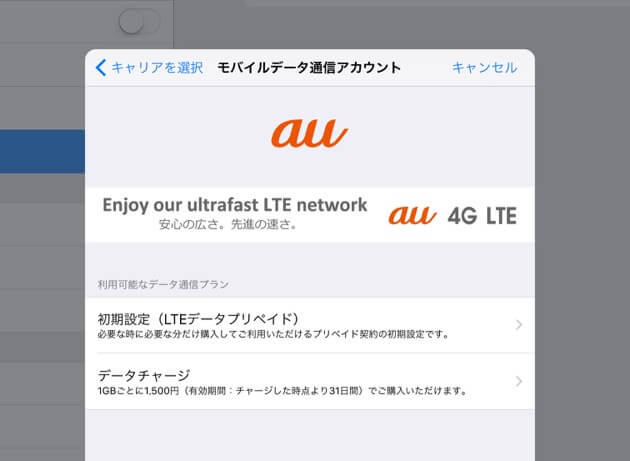Viewport: 630px width, 461px height.
Task: Tap キャンセル to dismiss the dialog
Action: (x=484, y=68)
